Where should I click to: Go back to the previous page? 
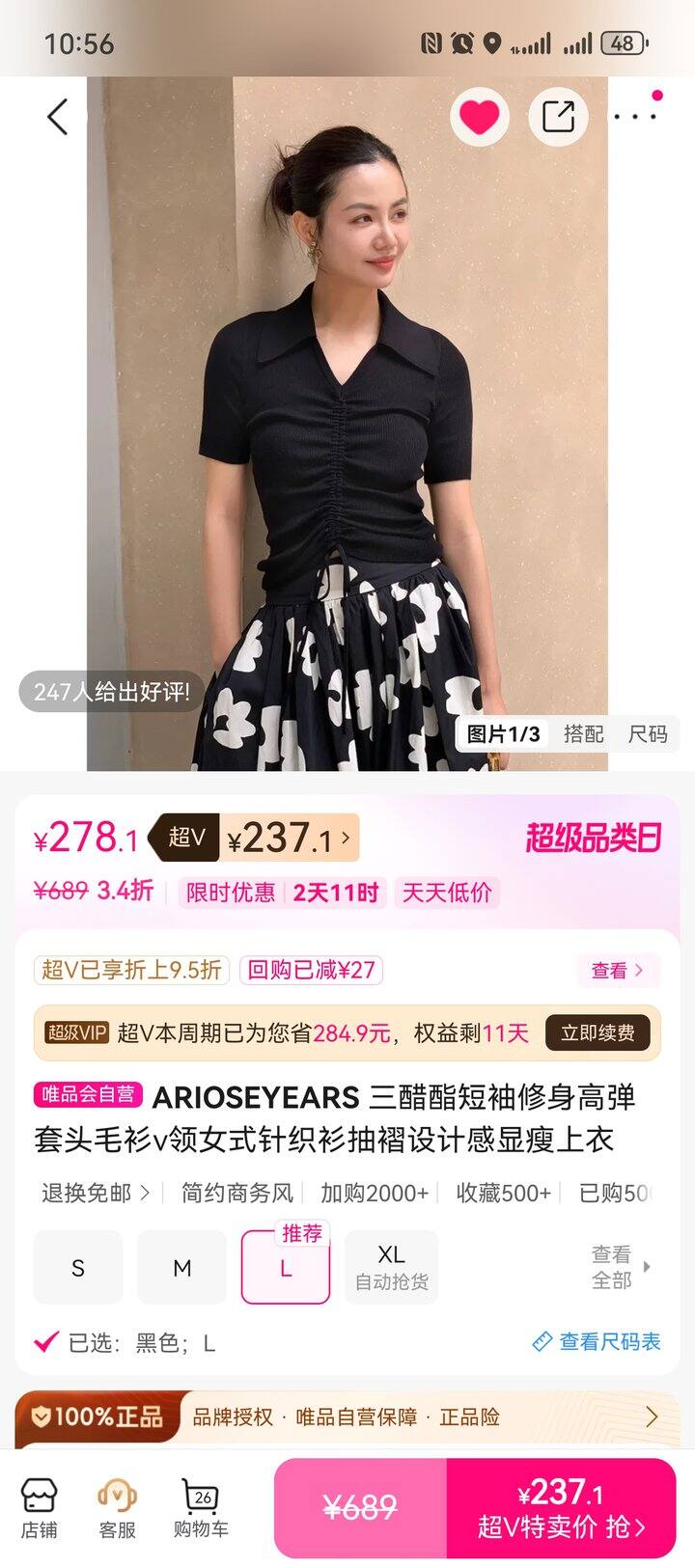click(x=58, y=117)
